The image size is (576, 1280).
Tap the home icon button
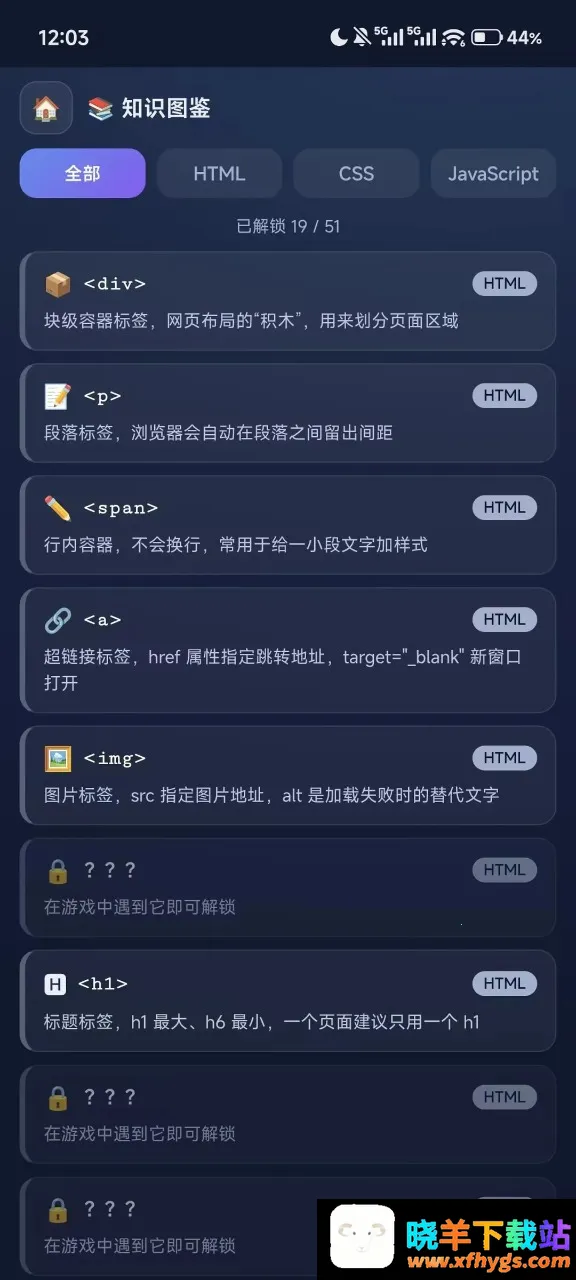coord(46,108)
